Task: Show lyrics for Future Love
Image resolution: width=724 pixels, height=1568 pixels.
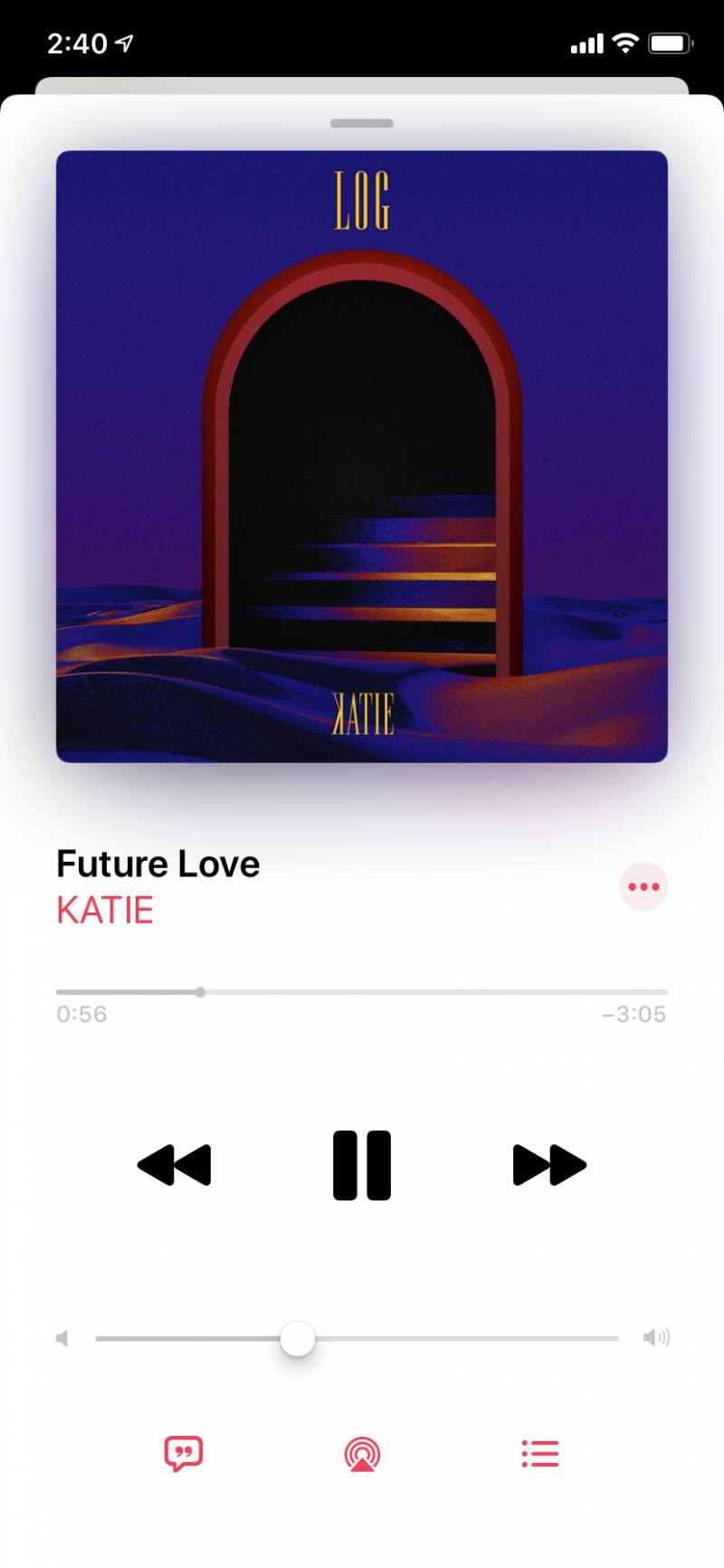Action: click(x=183, y=1454)
